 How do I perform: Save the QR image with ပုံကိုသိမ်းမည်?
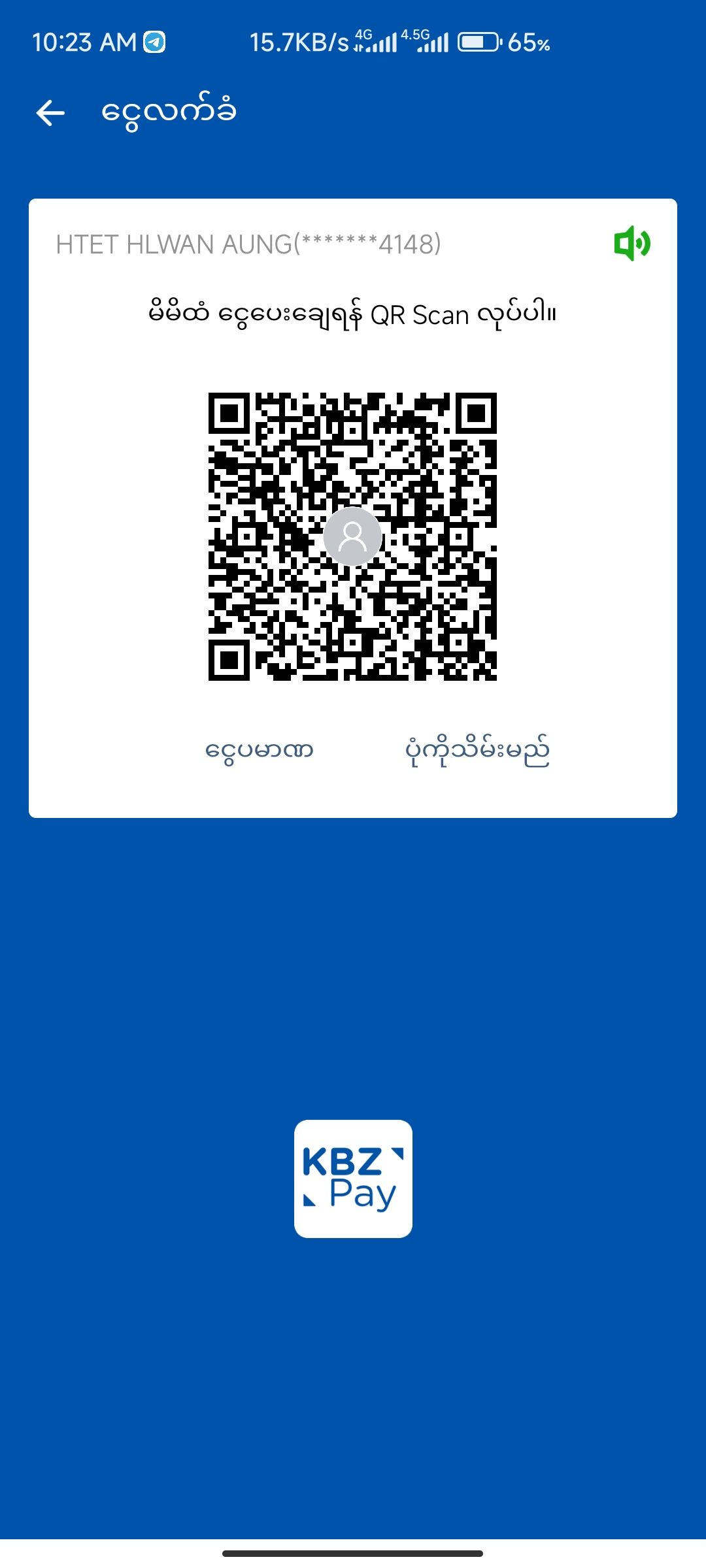(x=477, y=751)
